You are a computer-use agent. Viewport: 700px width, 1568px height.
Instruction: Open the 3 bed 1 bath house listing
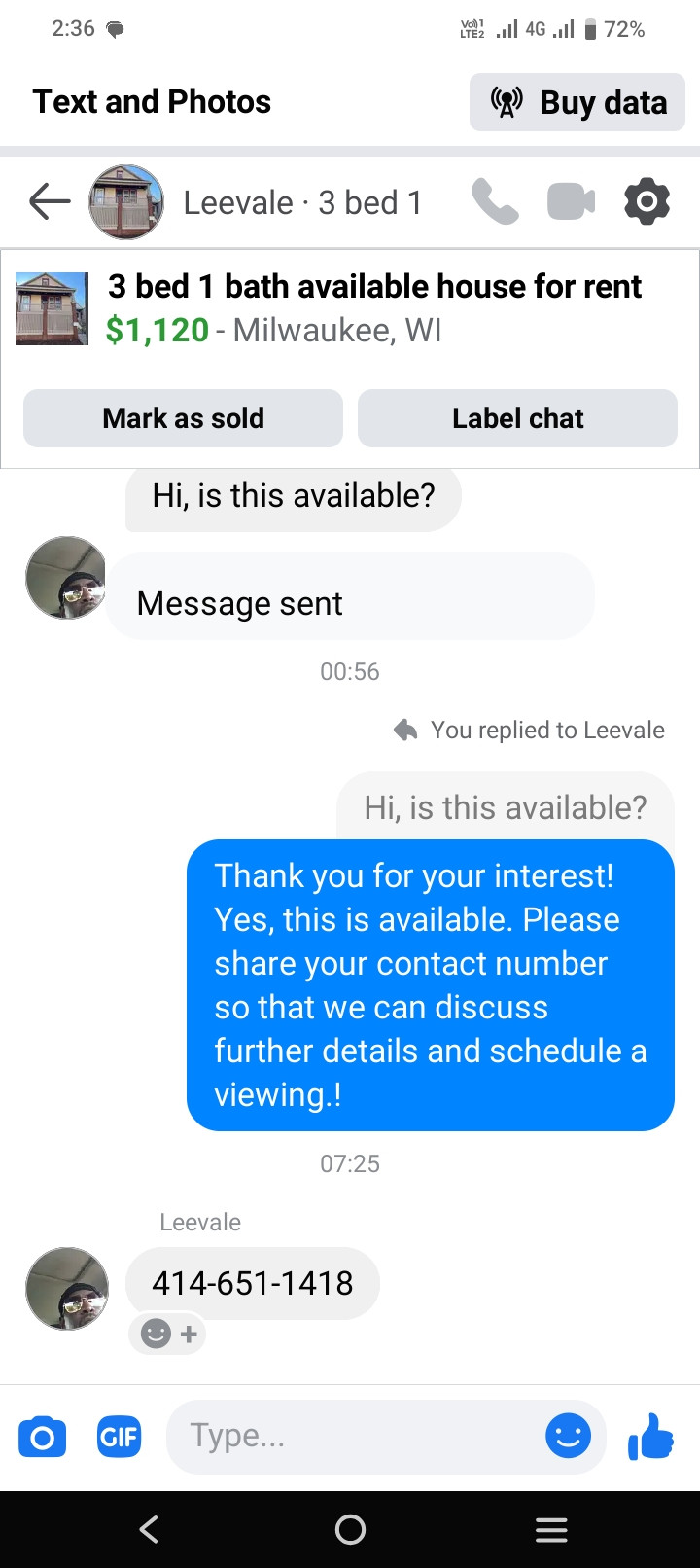click(373, 307)
